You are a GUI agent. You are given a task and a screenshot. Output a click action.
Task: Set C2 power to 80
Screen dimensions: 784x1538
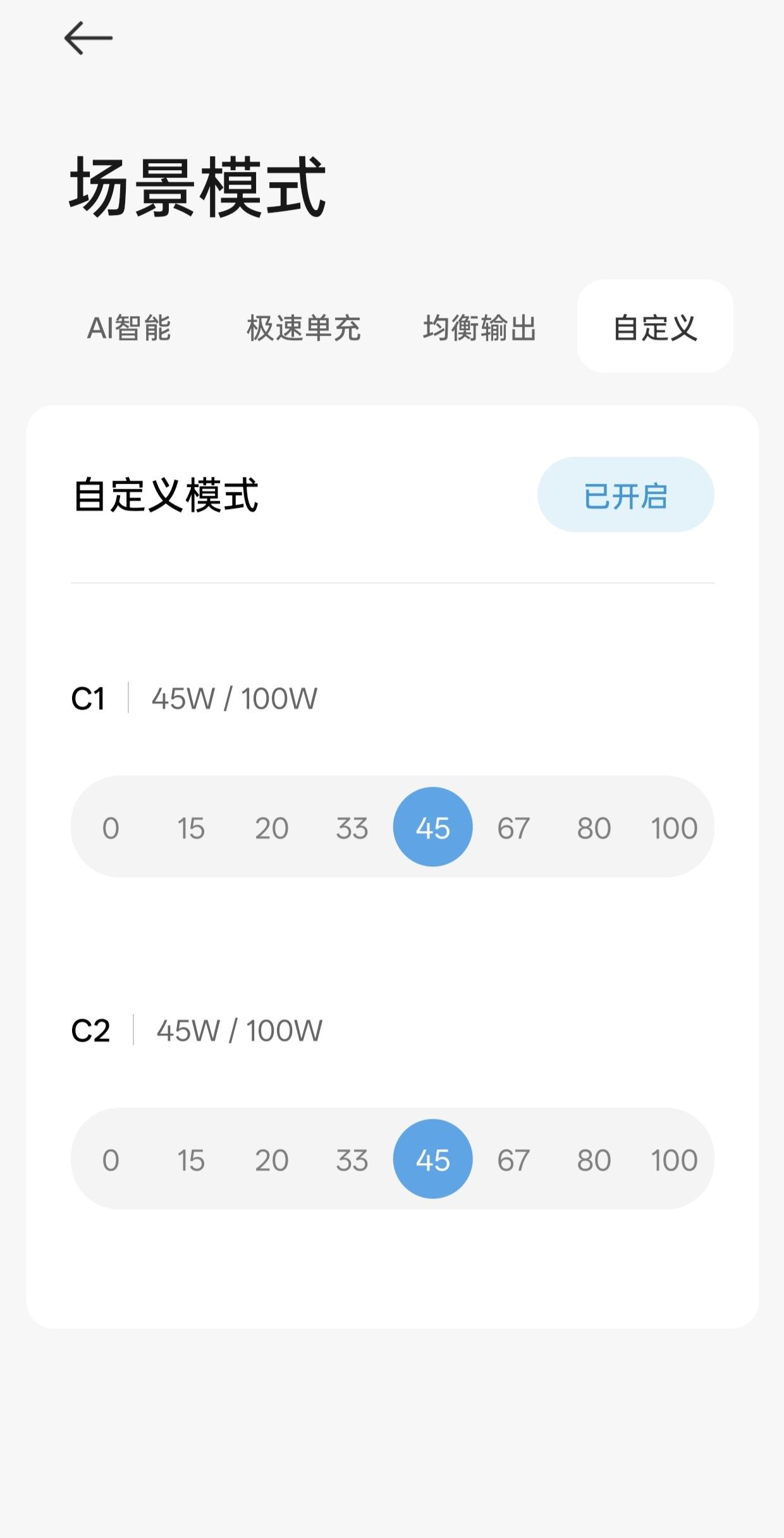tap(594, 1160)
